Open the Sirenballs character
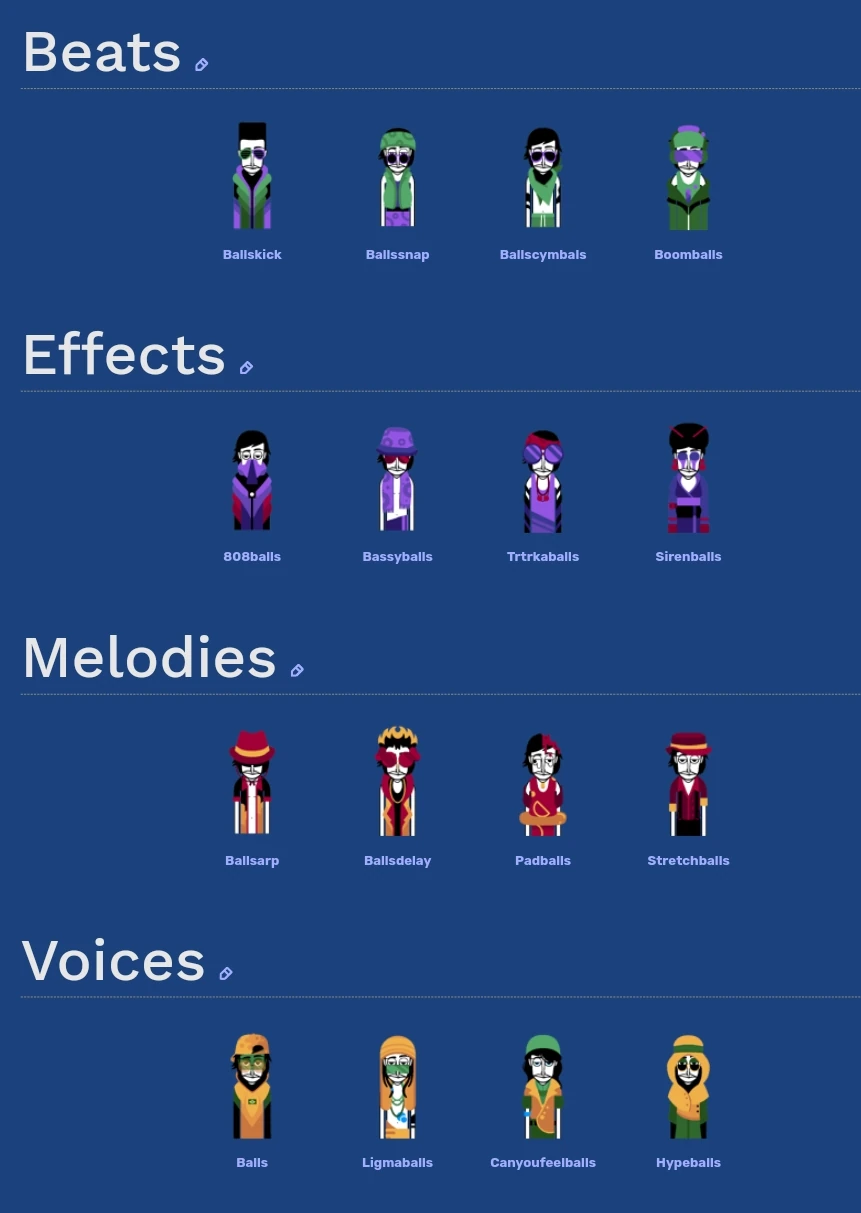This screenshot has width=861, height=1213. (x=688, y=478)
